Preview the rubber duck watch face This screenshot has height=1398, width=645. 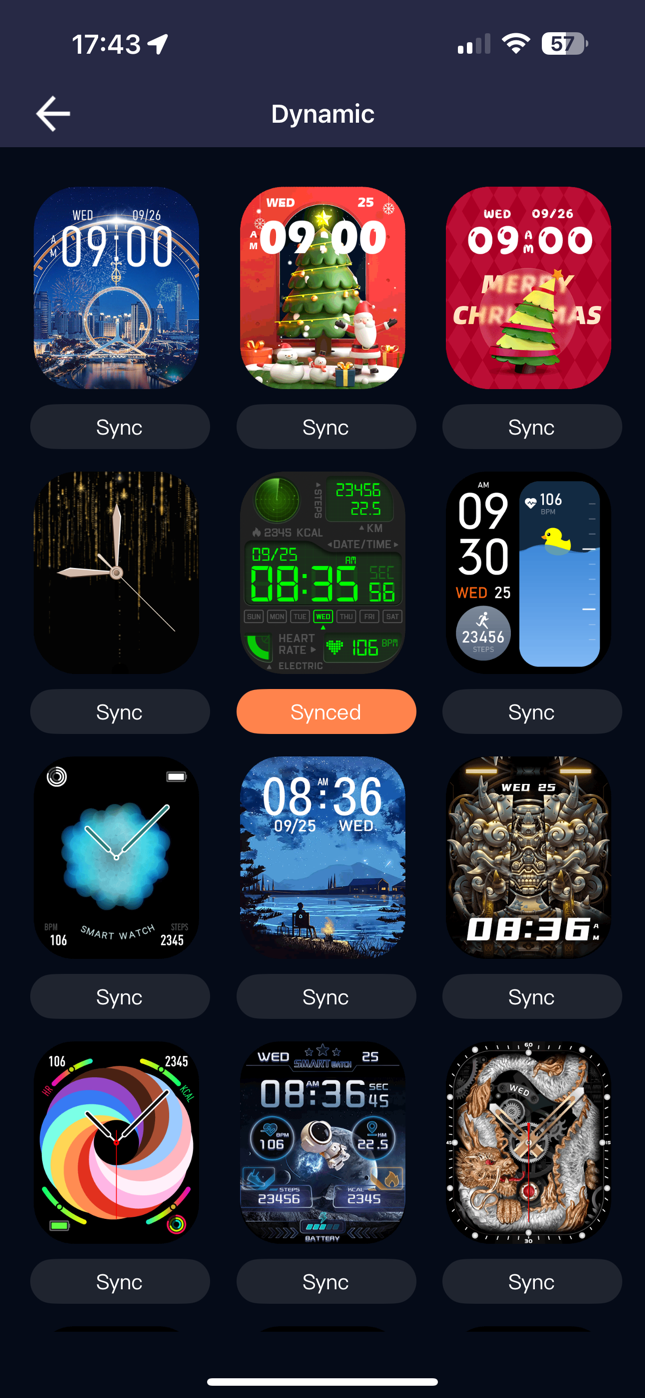coord(529,572)
